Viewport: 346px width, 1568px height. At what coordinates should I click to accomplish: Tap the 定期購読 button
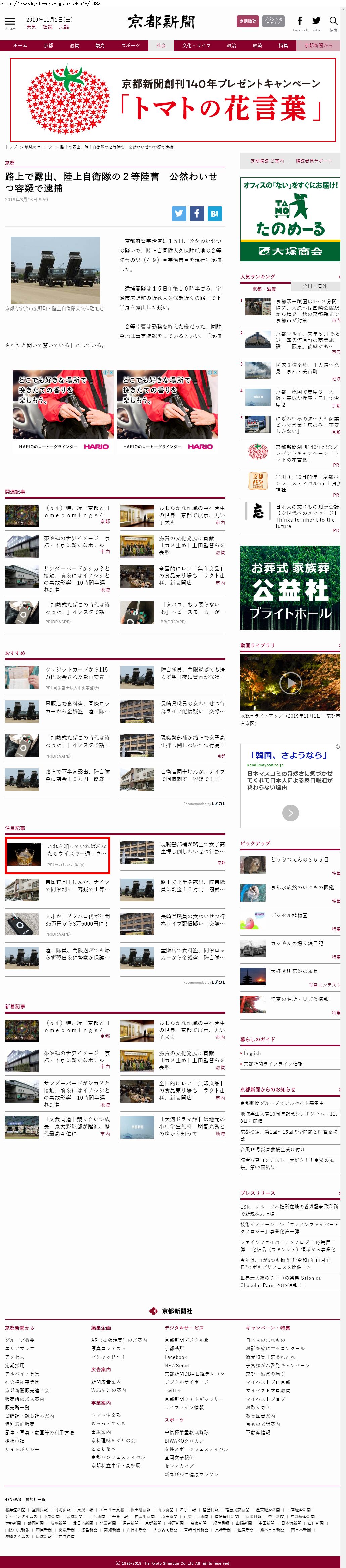point(248,21)
